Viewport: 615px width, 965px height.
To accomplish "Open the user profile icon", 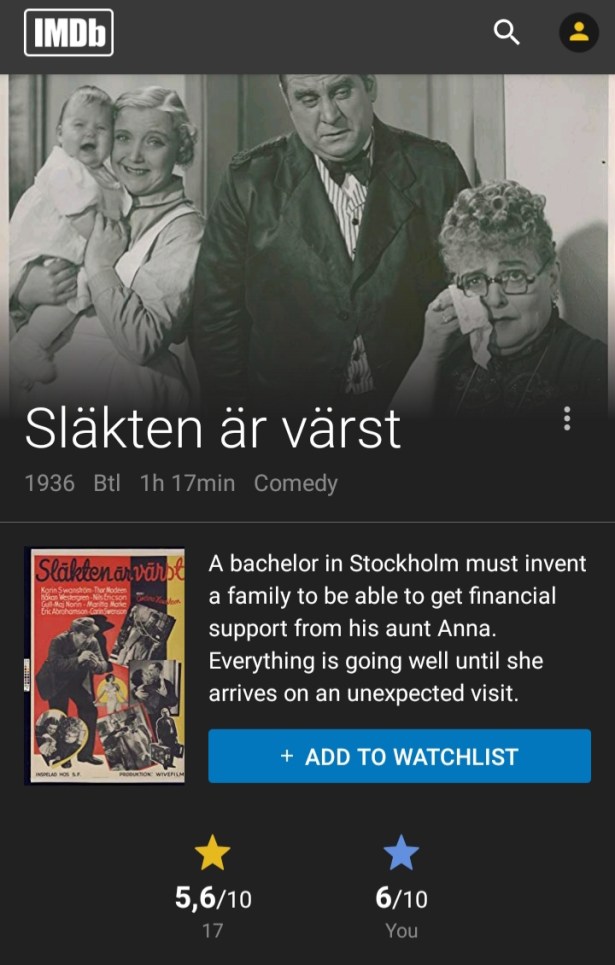I will click(x=578, y=33).
